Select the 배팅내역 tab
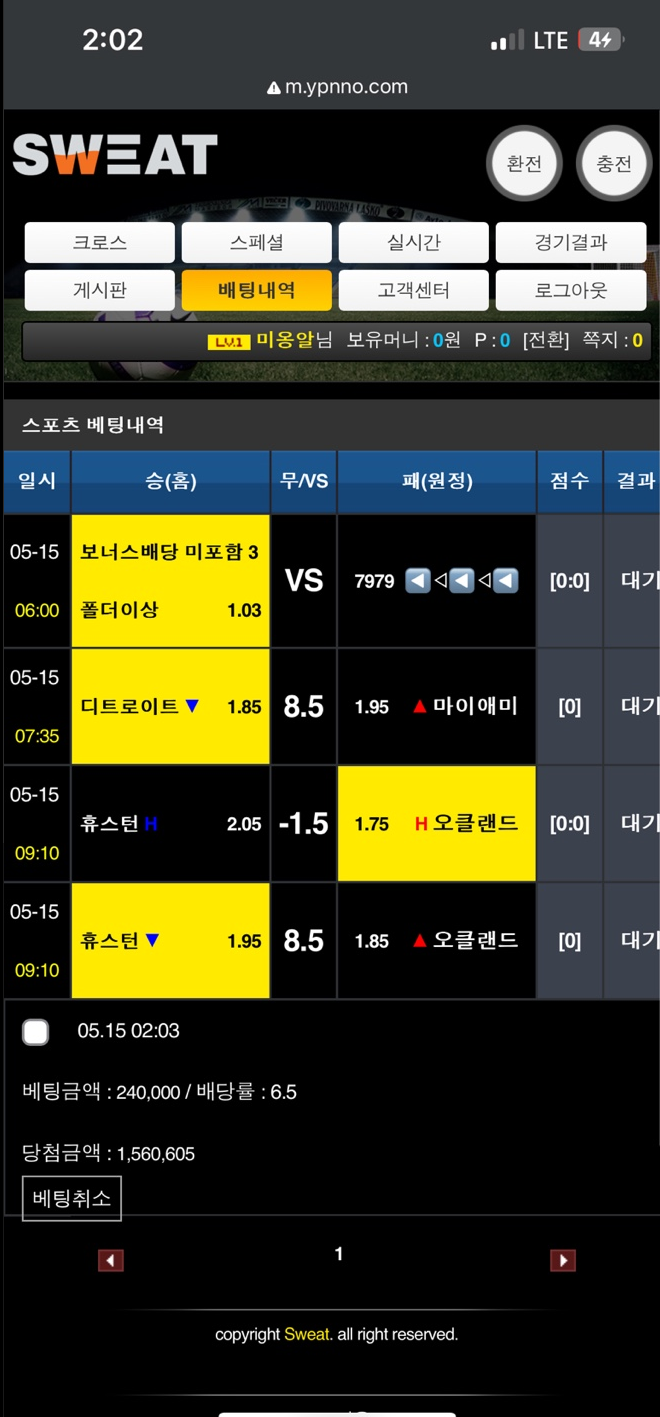Viewport: 660px width, 1417px height. (257, 290)
